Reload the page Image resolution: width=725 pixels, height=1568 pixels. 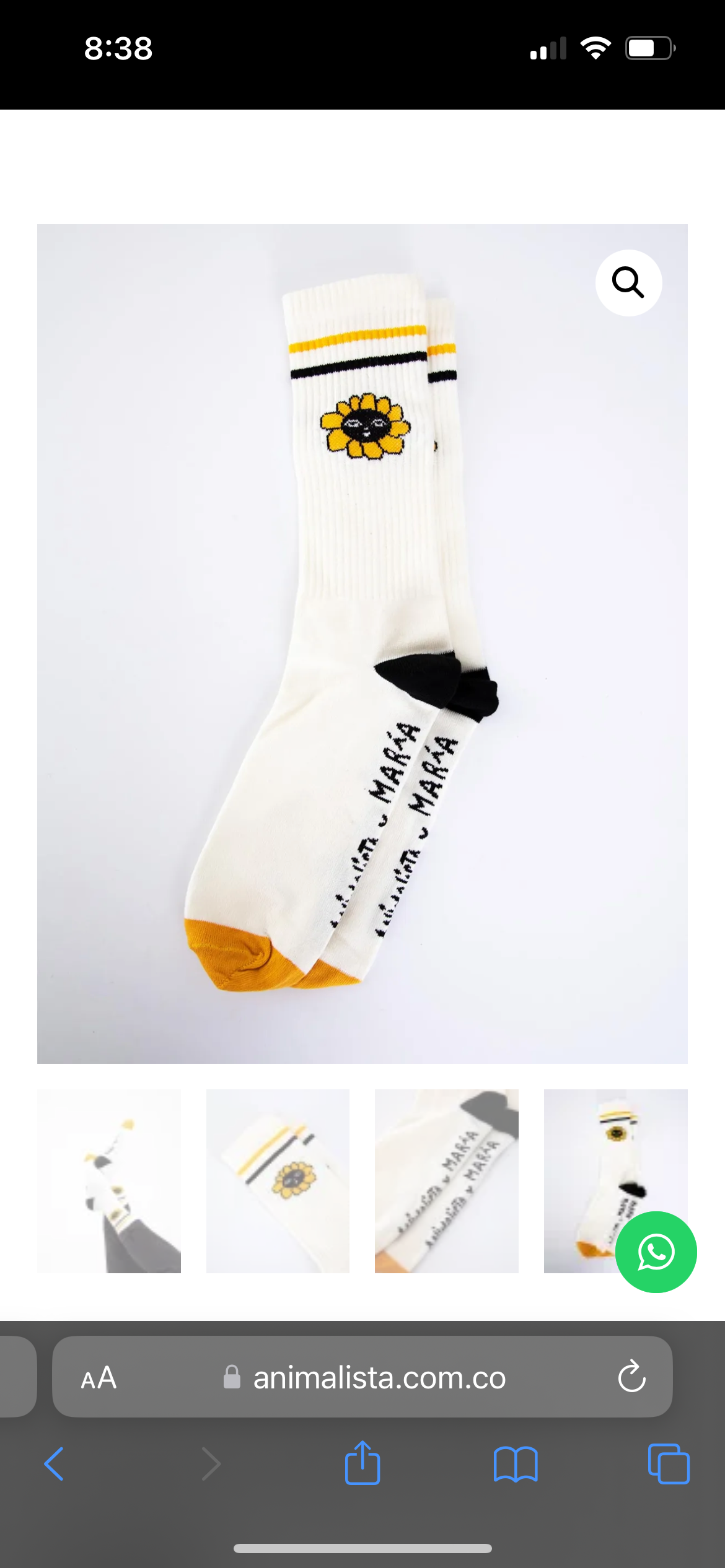(631, 1377)
